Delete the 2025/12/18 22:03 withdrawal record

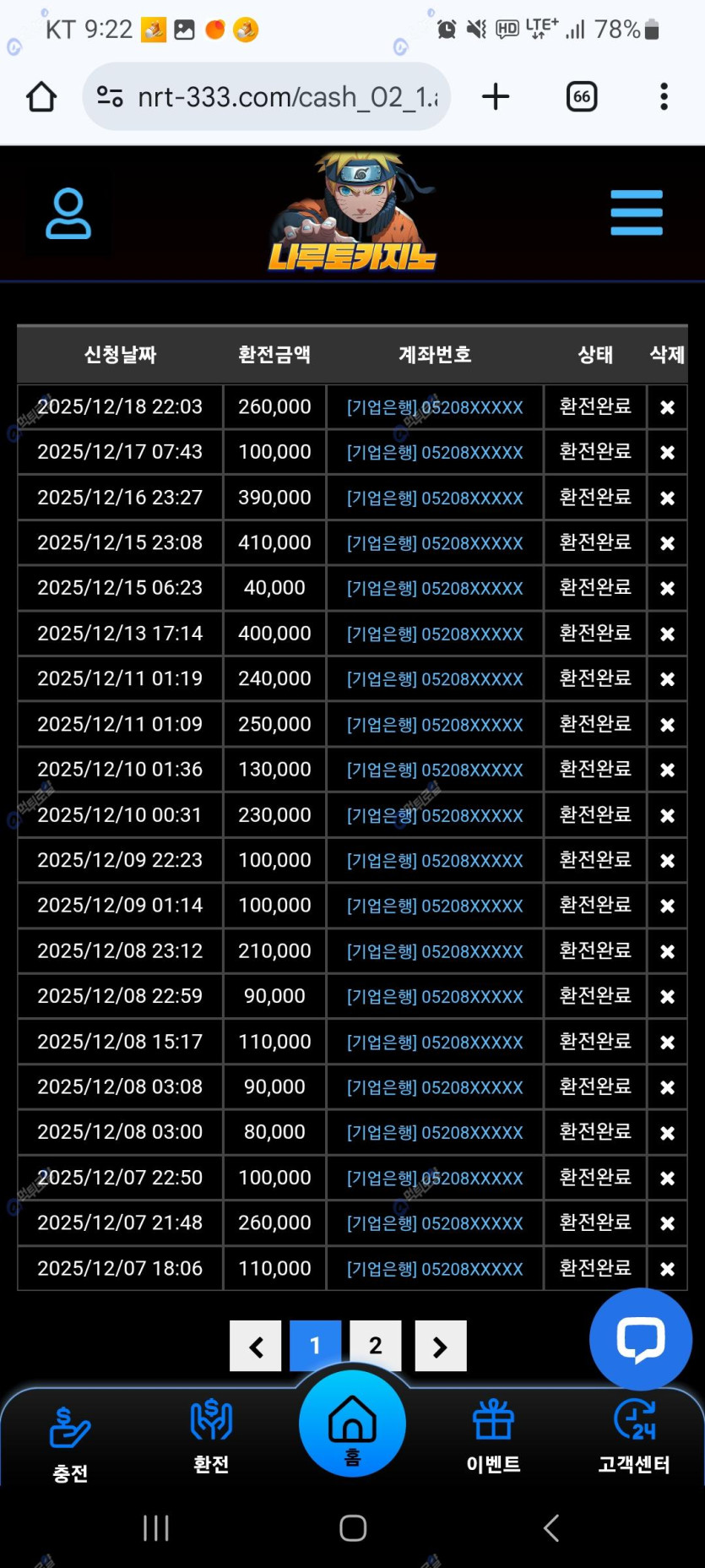click(x=667, y=407)
